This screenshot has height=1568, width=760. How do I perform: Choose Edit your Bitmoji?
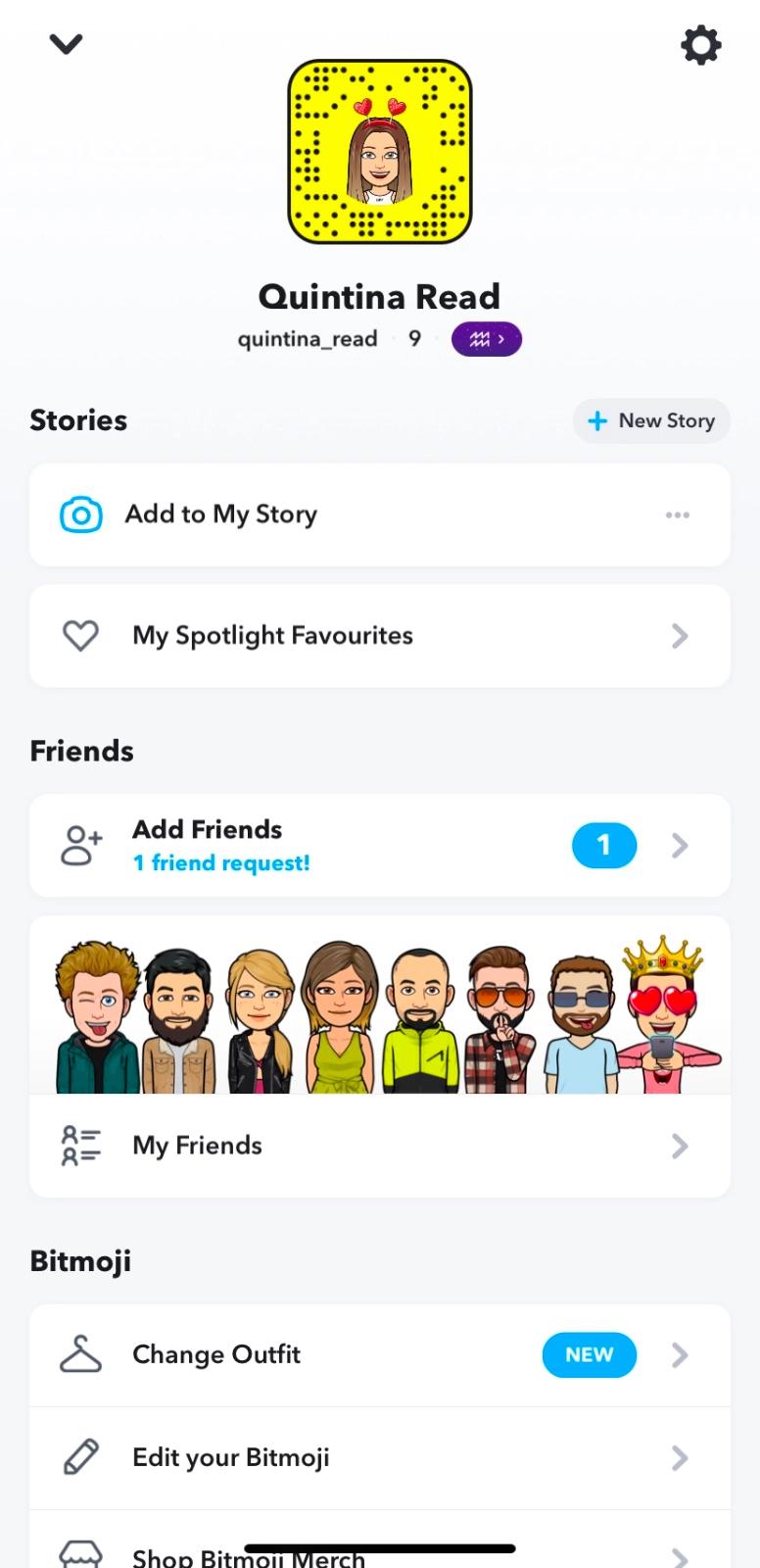click(379, 1457)
